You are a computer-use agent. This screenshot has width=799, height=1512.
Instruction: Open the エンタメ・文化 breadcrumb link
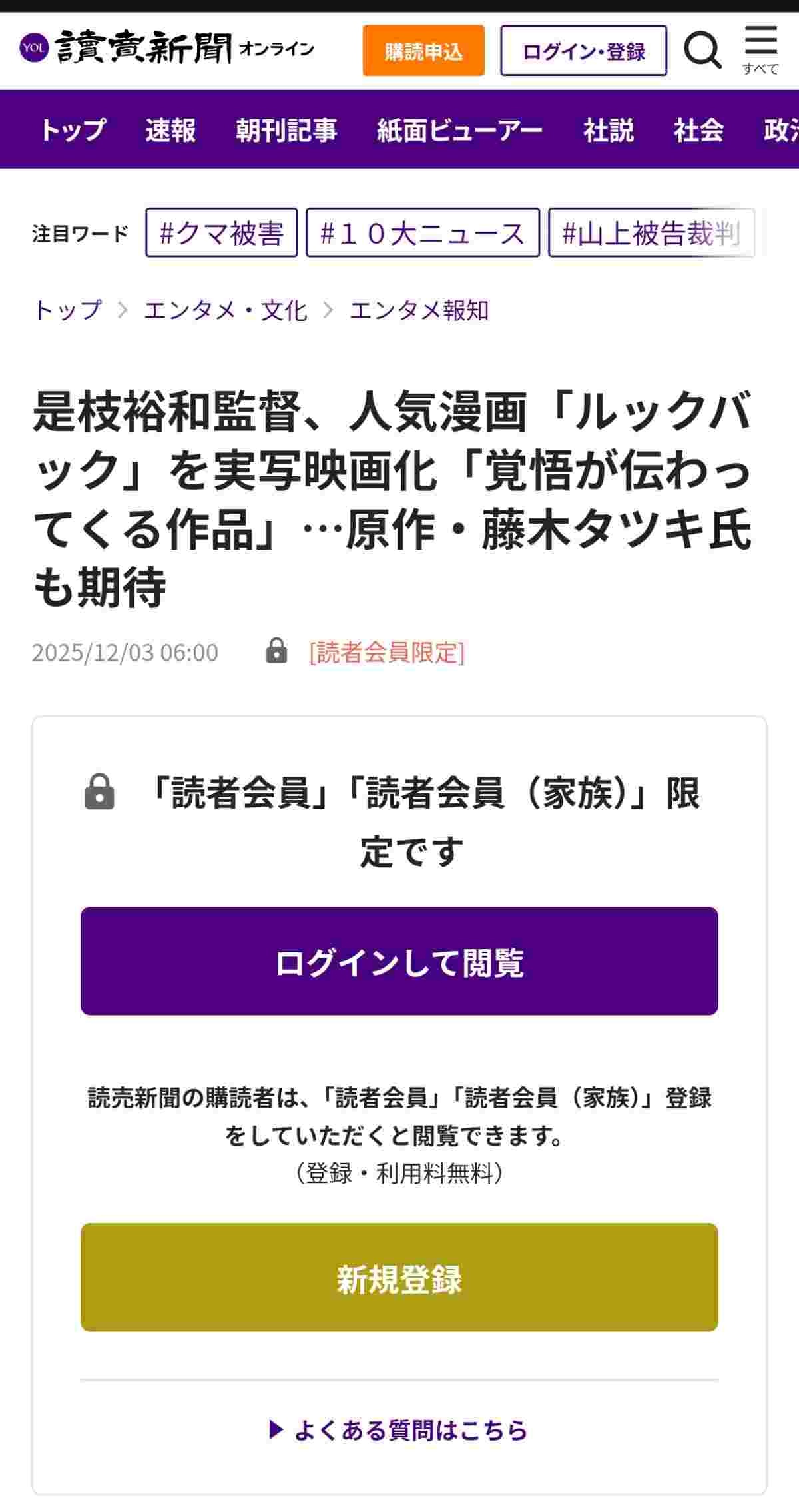[x=225, y=310]
